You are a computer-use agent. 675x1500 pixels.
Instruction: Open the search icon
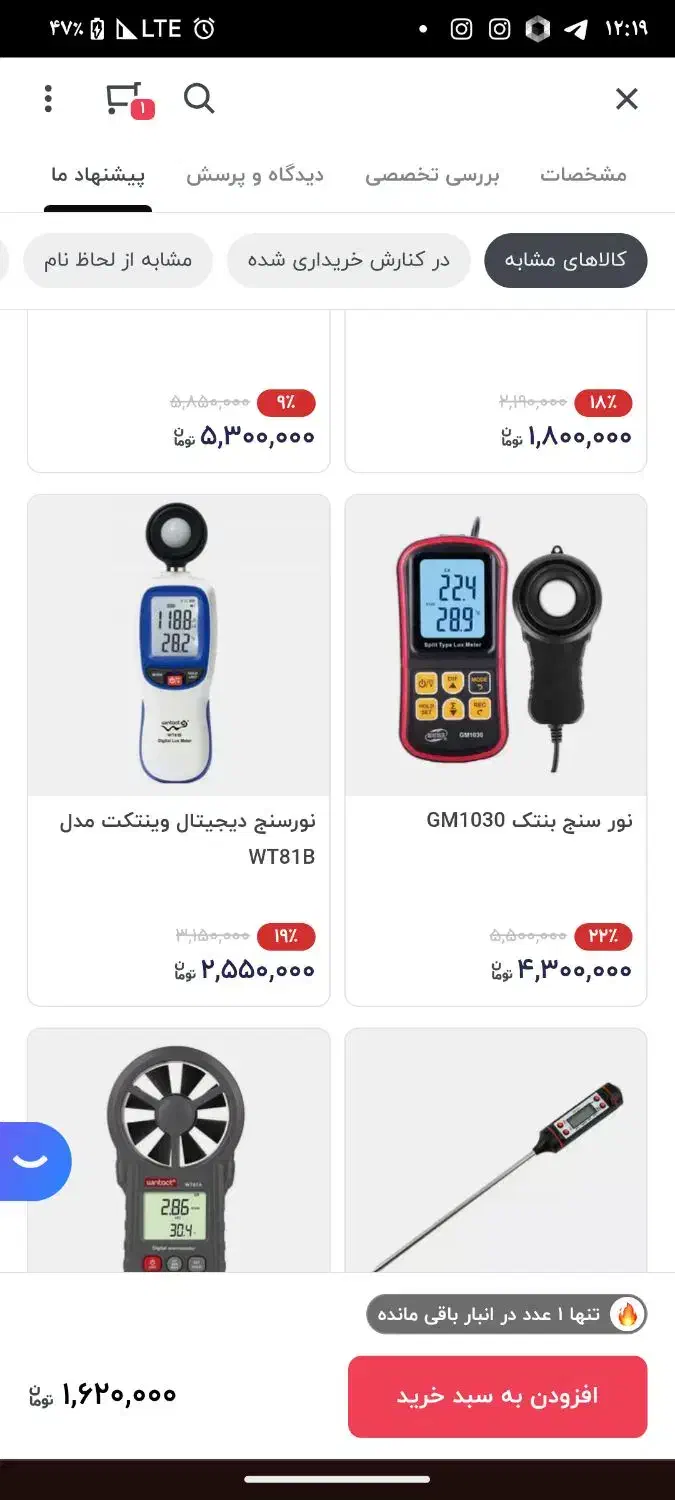pyautogui.click(x=199, y=99)
